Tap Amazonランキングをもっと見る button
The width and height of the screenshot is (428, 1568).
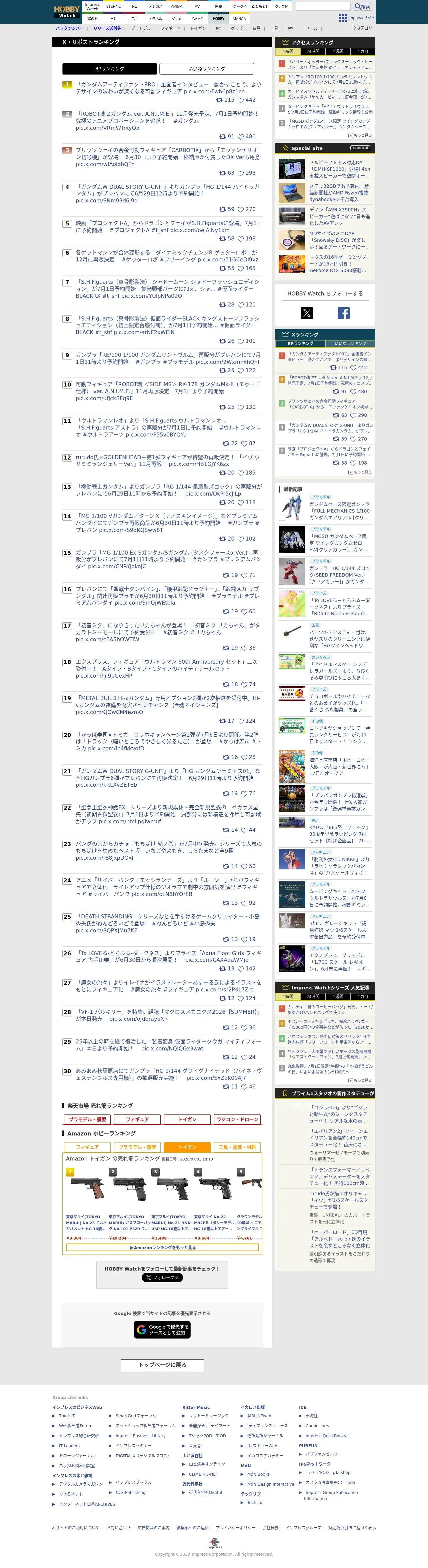tap(163, 1247)
